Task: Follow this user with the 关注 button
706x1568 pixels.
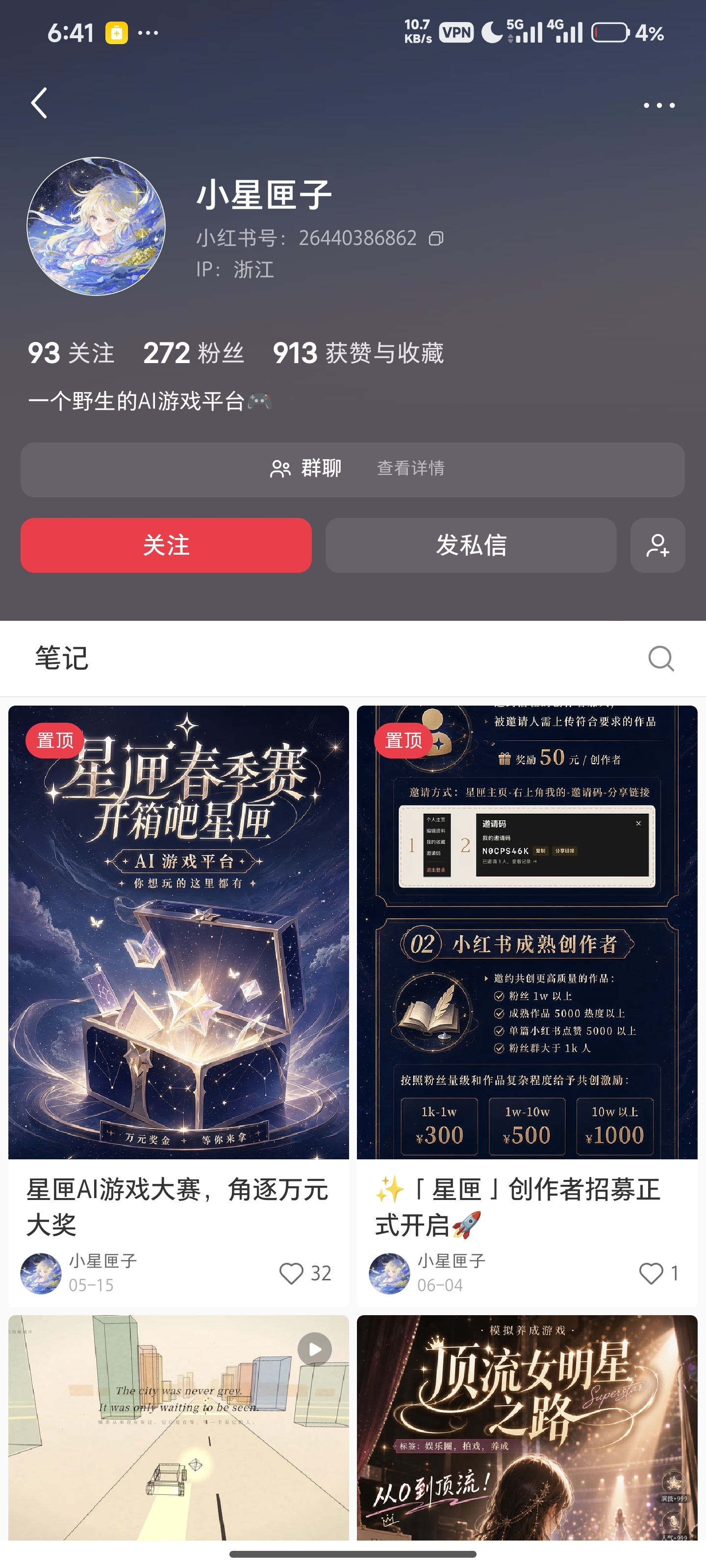Action: 166,545
